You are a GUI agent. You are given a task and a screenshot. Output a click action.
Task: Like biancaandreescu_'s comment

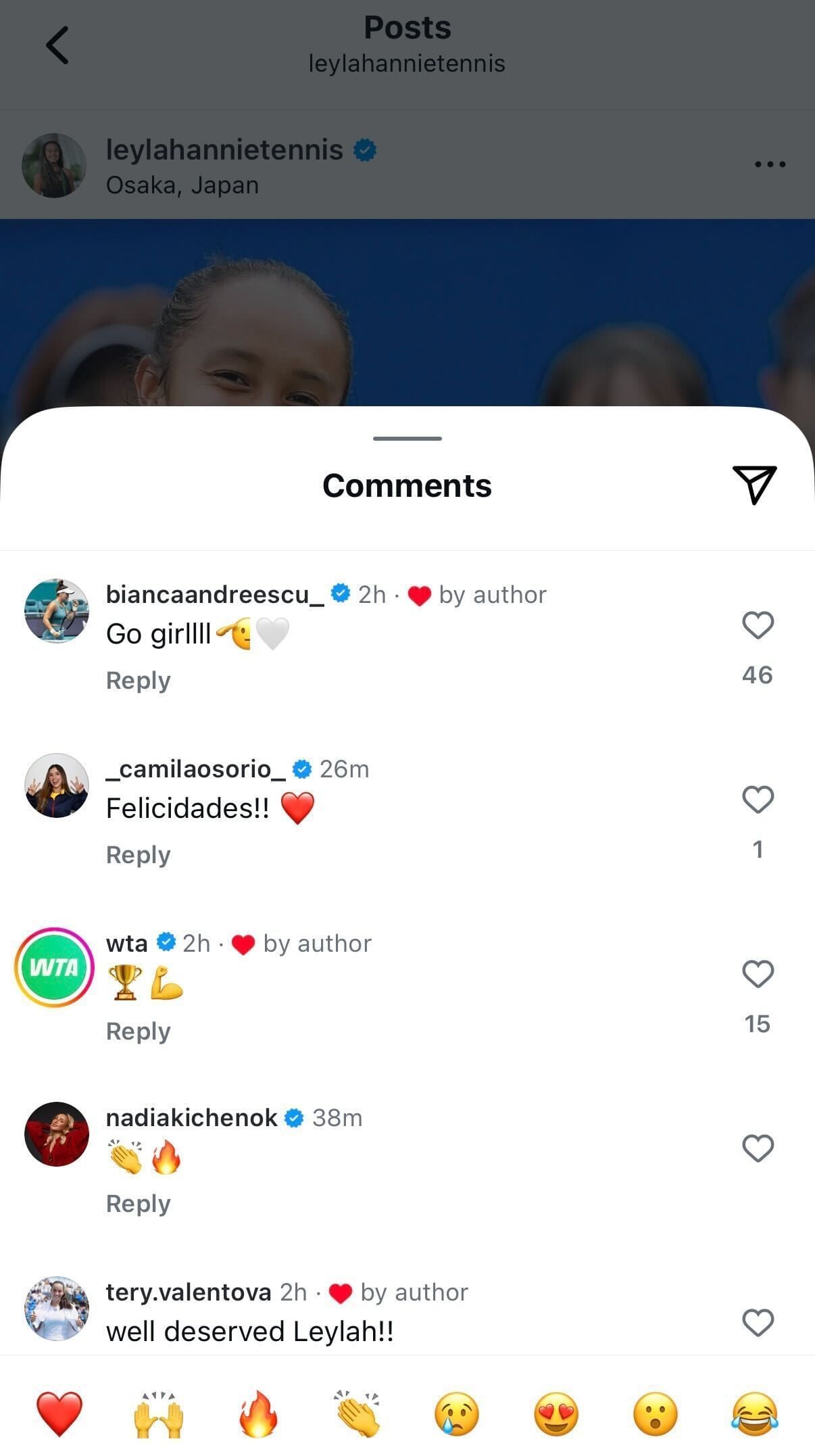point(758,625)
